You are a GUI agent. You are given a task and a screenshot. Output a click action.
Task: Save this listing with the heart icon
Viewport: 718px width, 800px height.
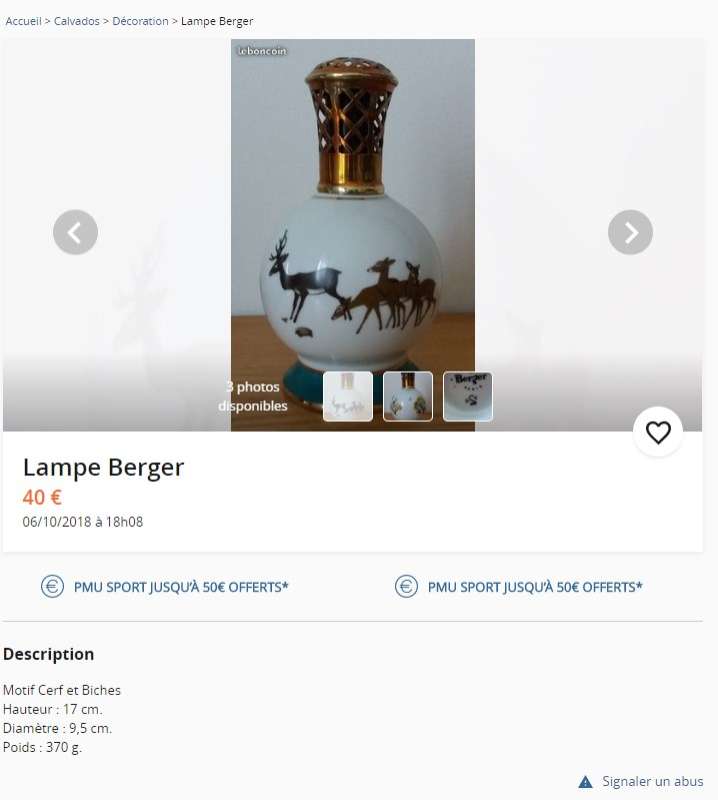tap(658, 433)
